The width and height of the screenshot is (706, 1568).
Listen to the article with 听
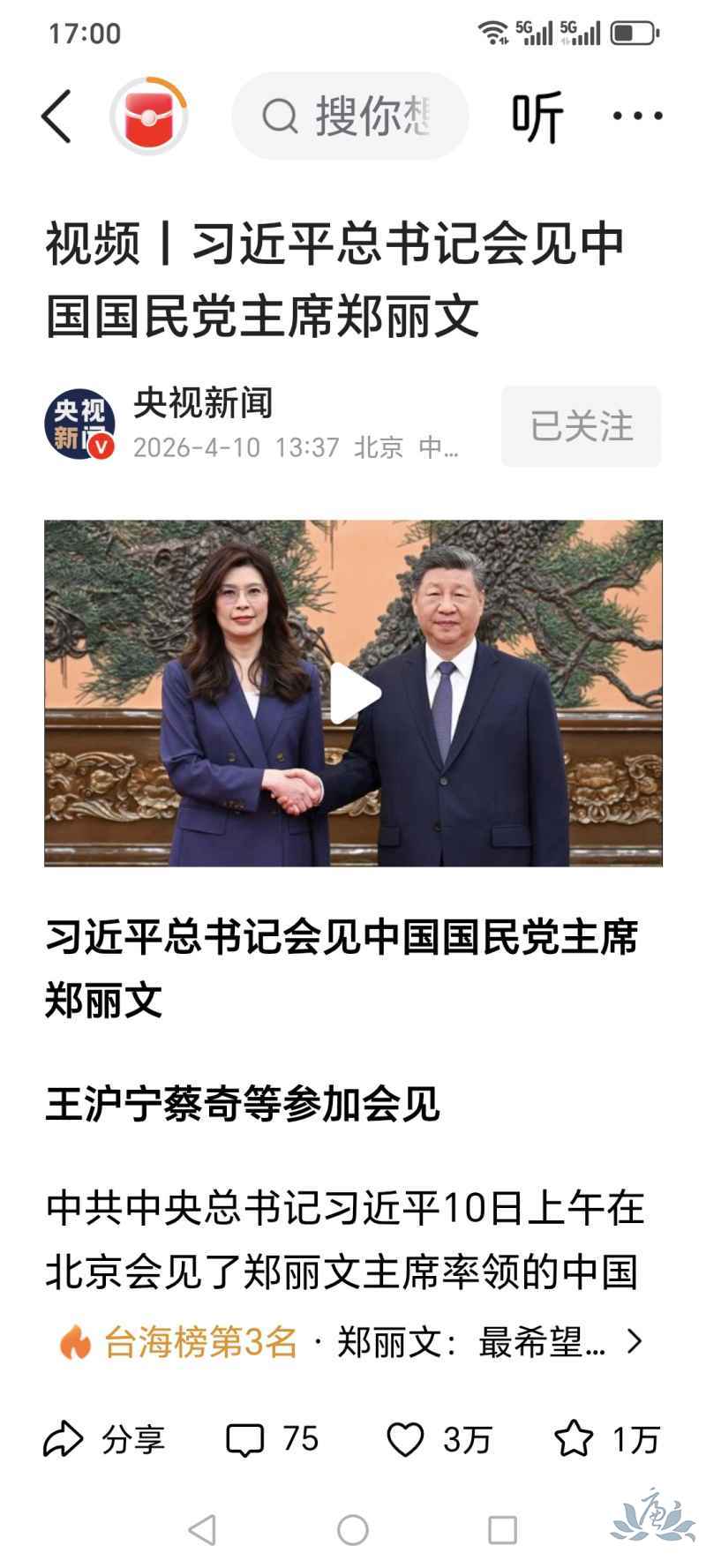[x=537, y=116]
